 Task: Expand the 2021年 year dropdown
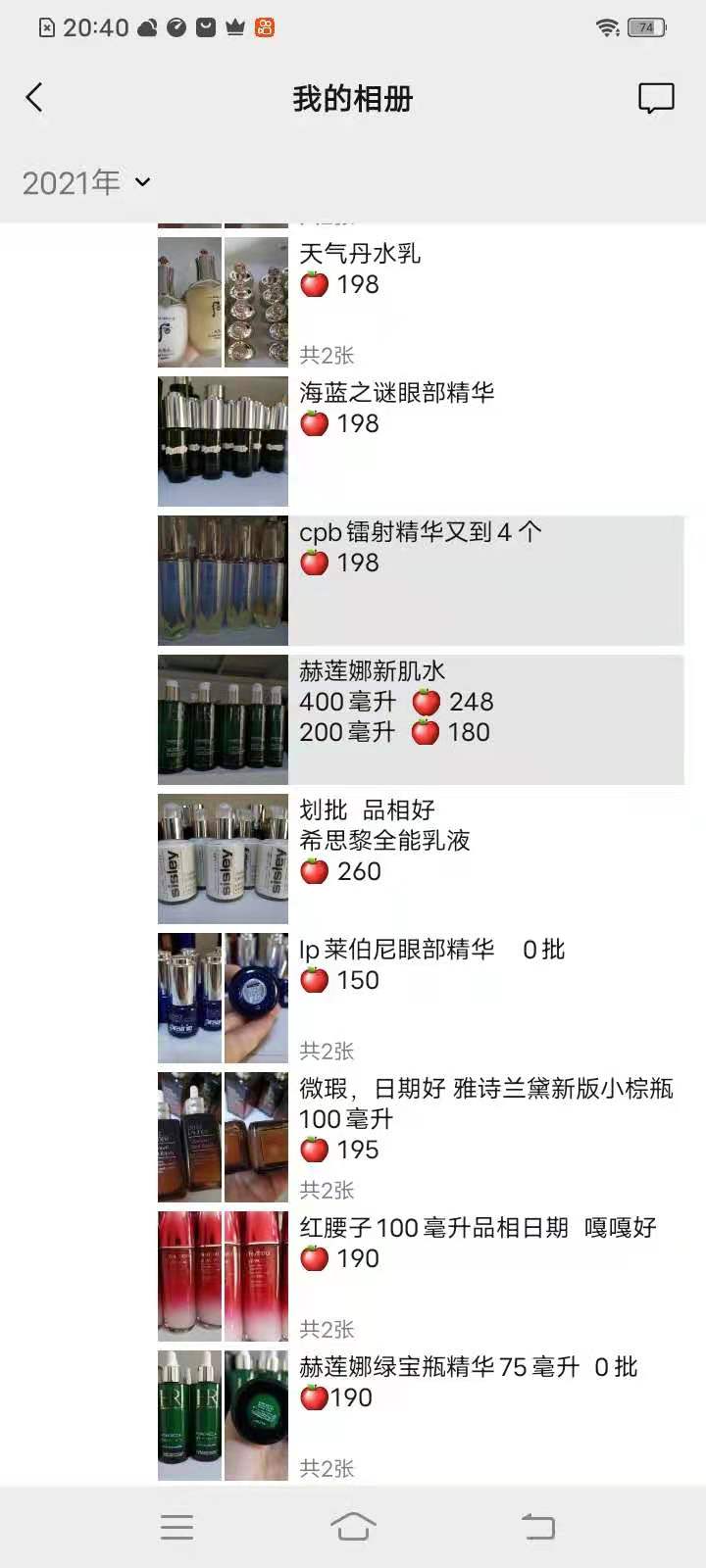tap(86, 182)
